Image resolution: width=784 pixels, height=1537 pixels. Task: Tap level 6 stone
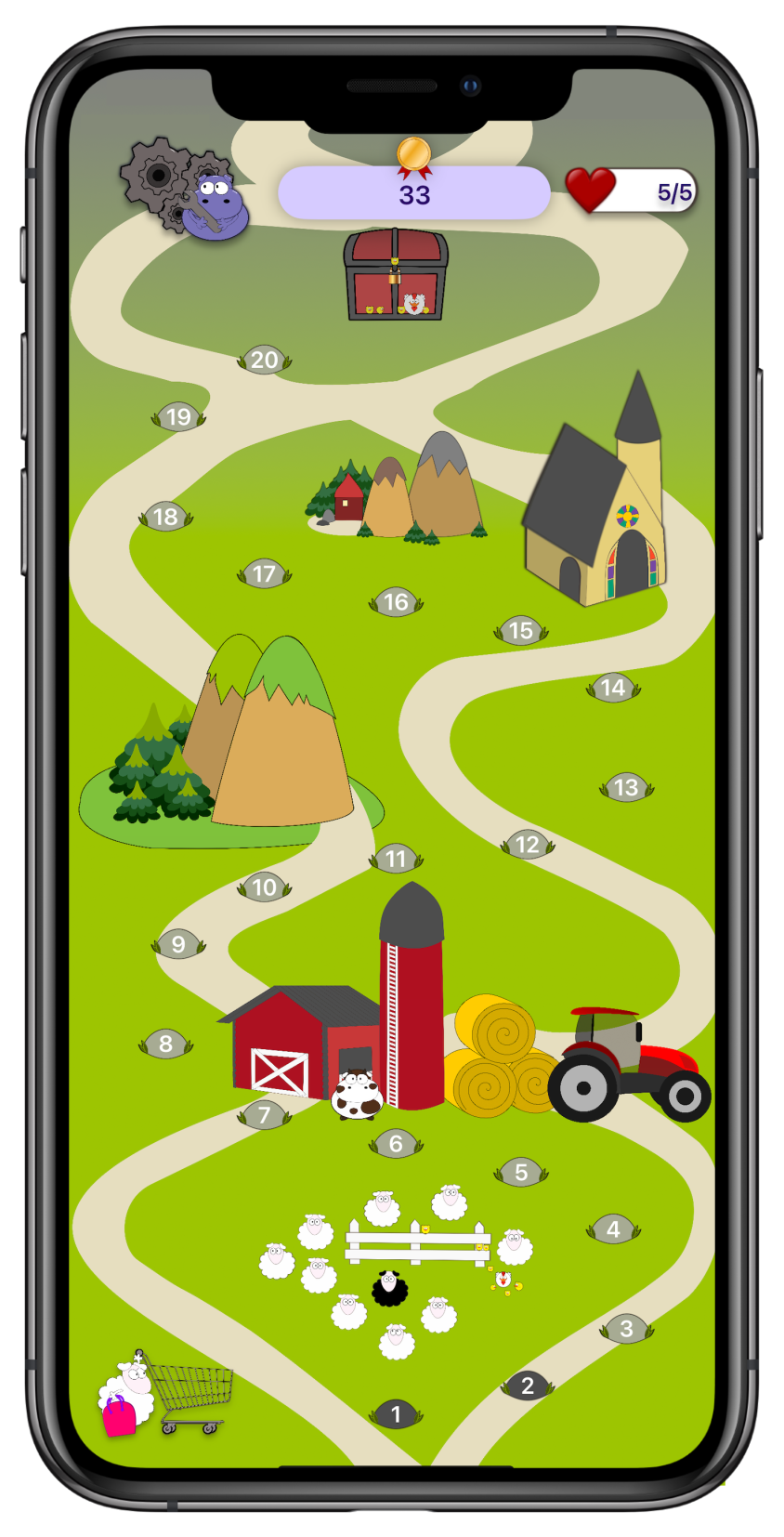click(396, 1143)
